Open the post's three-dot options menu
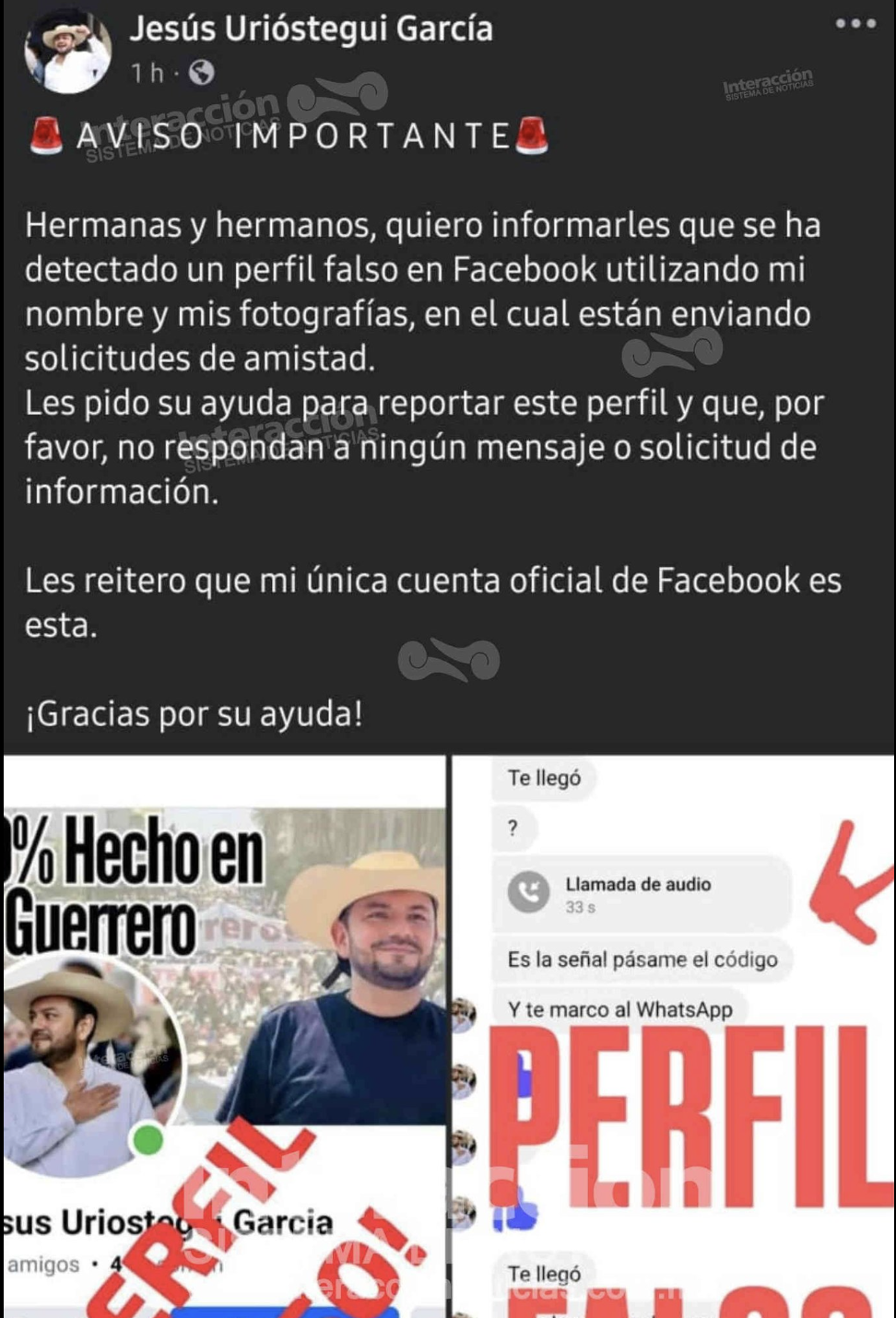Image resolution: width=896 pixels, height=1318 pixels. 855,24
